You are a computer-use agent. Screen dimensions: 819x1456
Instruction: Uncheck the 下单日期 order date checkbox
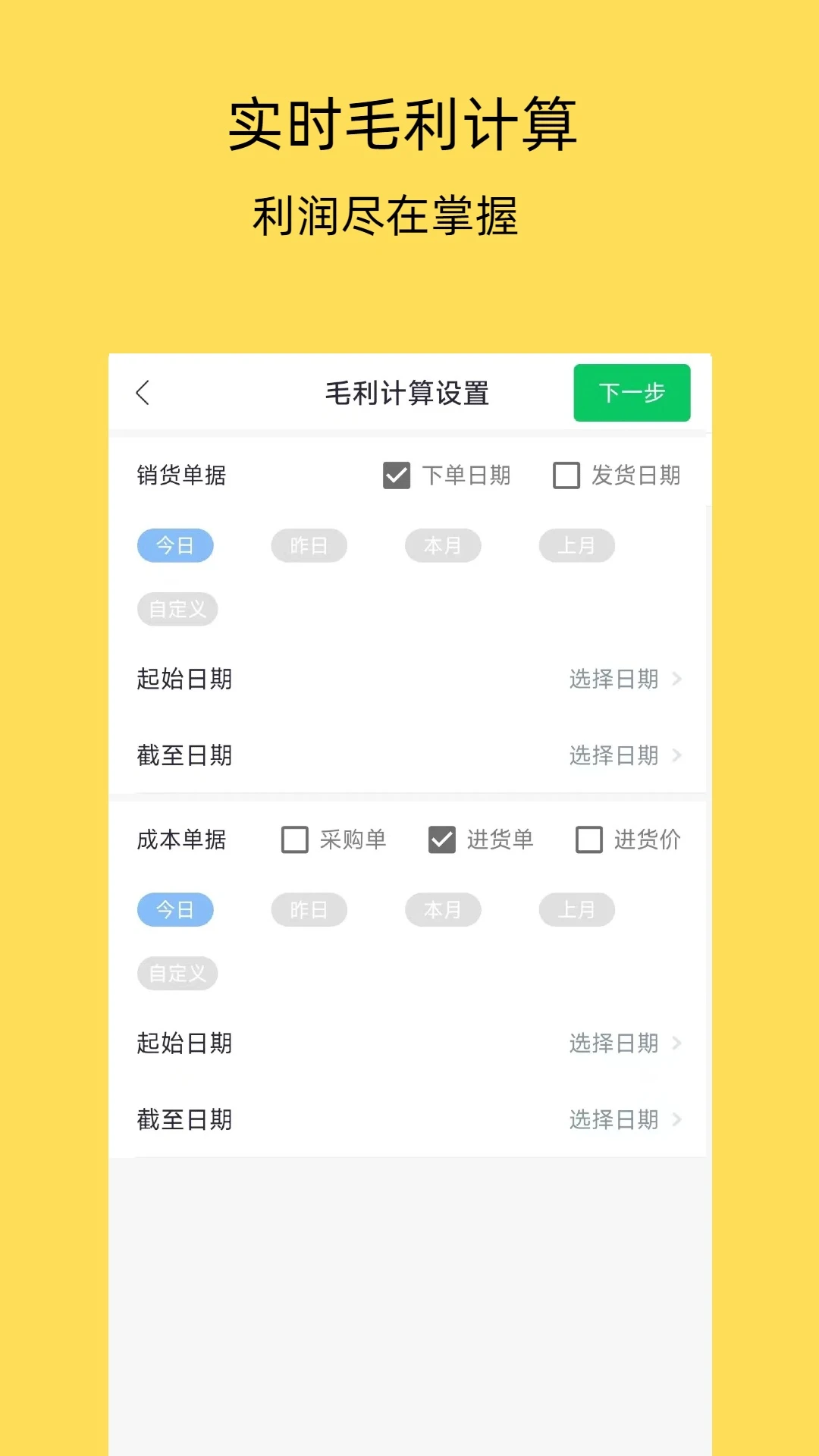(395, 475)
